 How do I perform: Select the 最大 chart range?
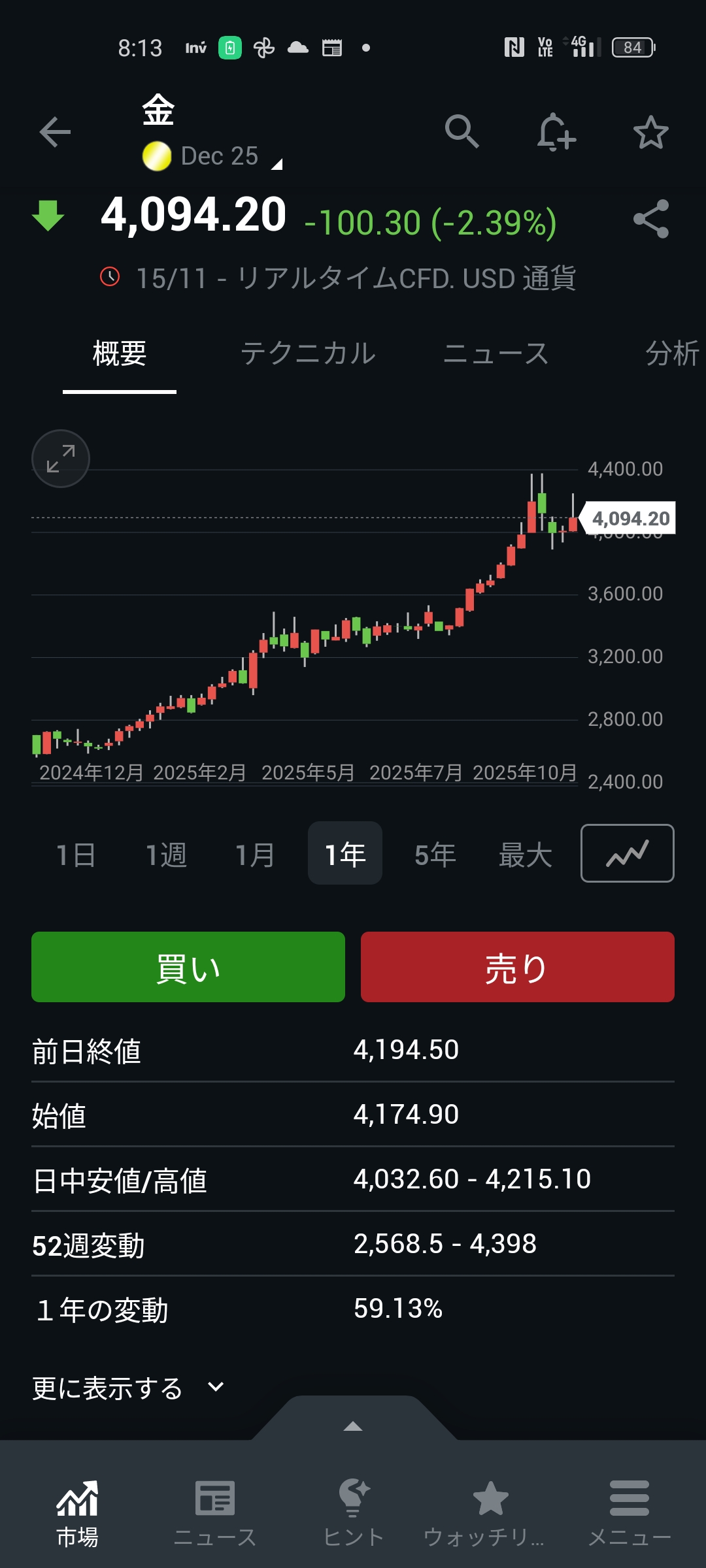pos(525,855)
